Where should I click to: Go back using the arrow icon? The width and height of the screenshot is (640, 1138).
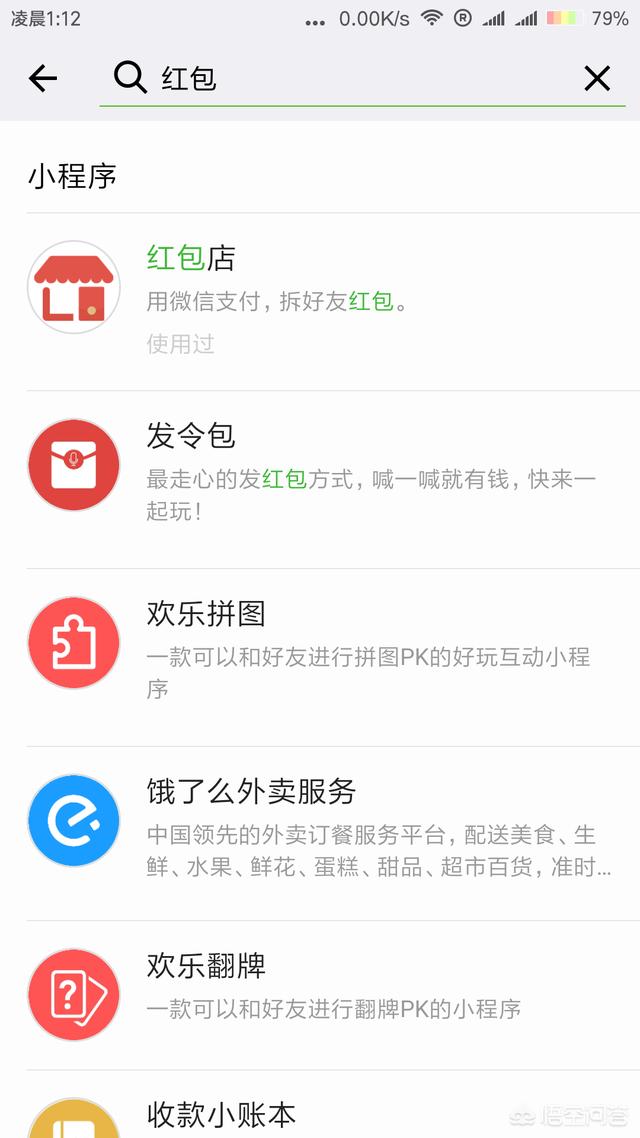pyautogui.click(x=43, y=78)
